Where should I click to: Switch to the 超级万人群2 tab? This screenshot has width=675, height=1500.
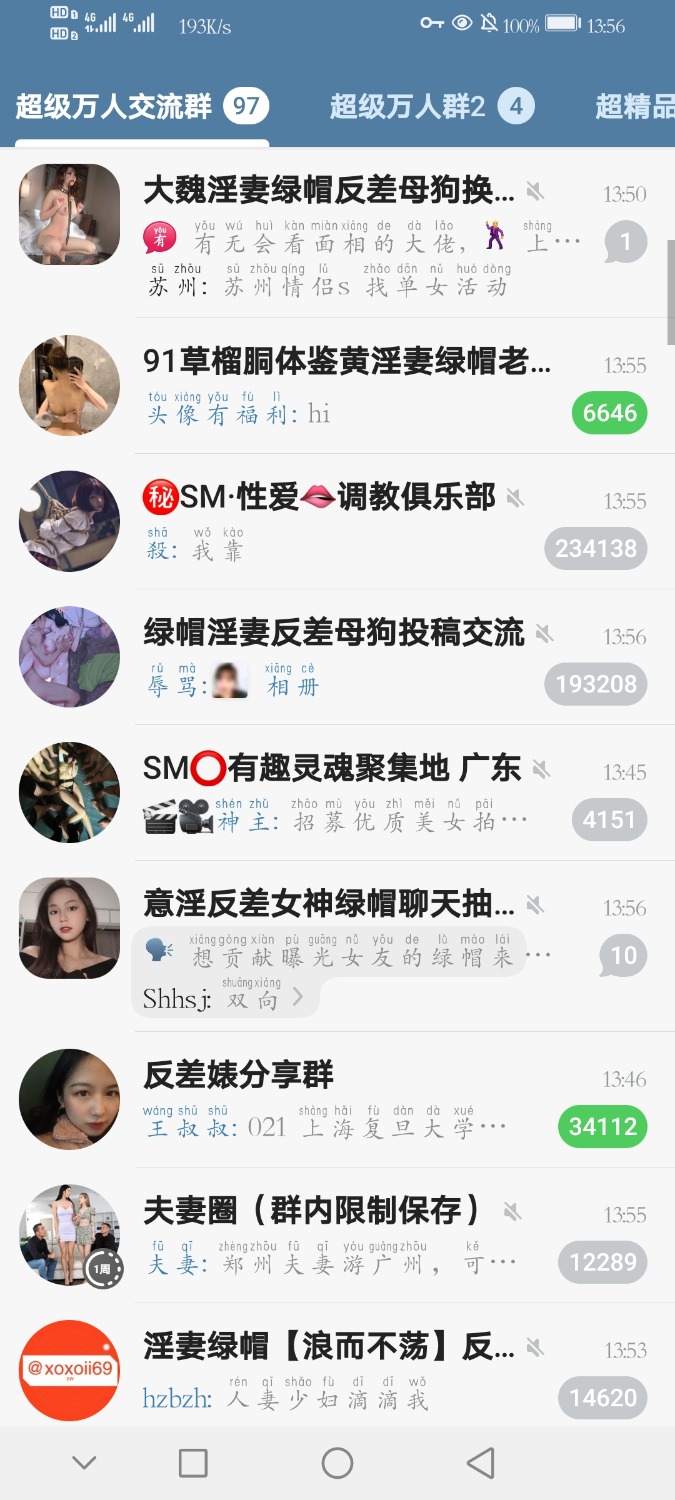408,107
